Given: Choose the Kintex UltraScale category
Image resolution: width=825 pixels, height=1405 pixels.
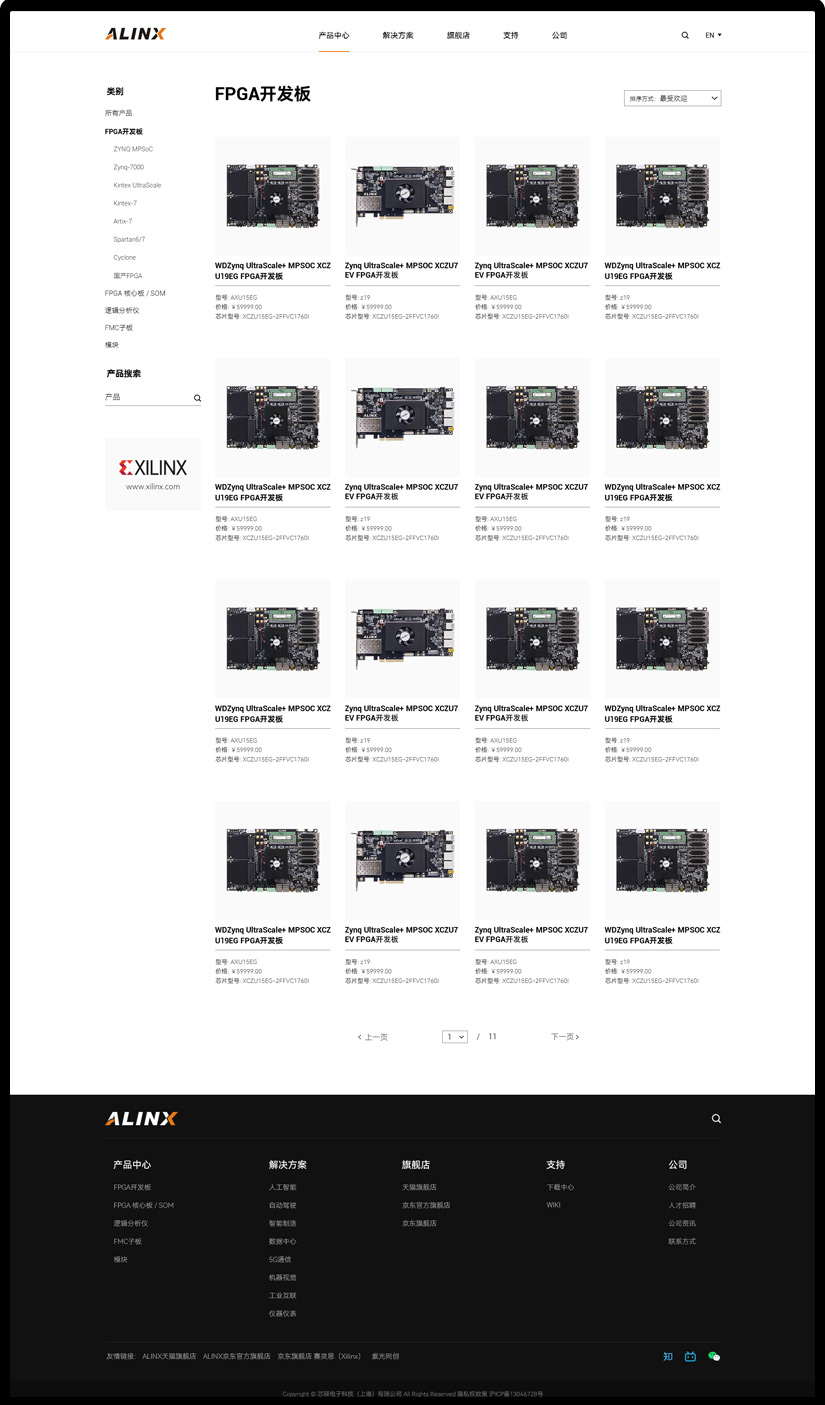Looking at the screenshot, I should click(137, 185).
